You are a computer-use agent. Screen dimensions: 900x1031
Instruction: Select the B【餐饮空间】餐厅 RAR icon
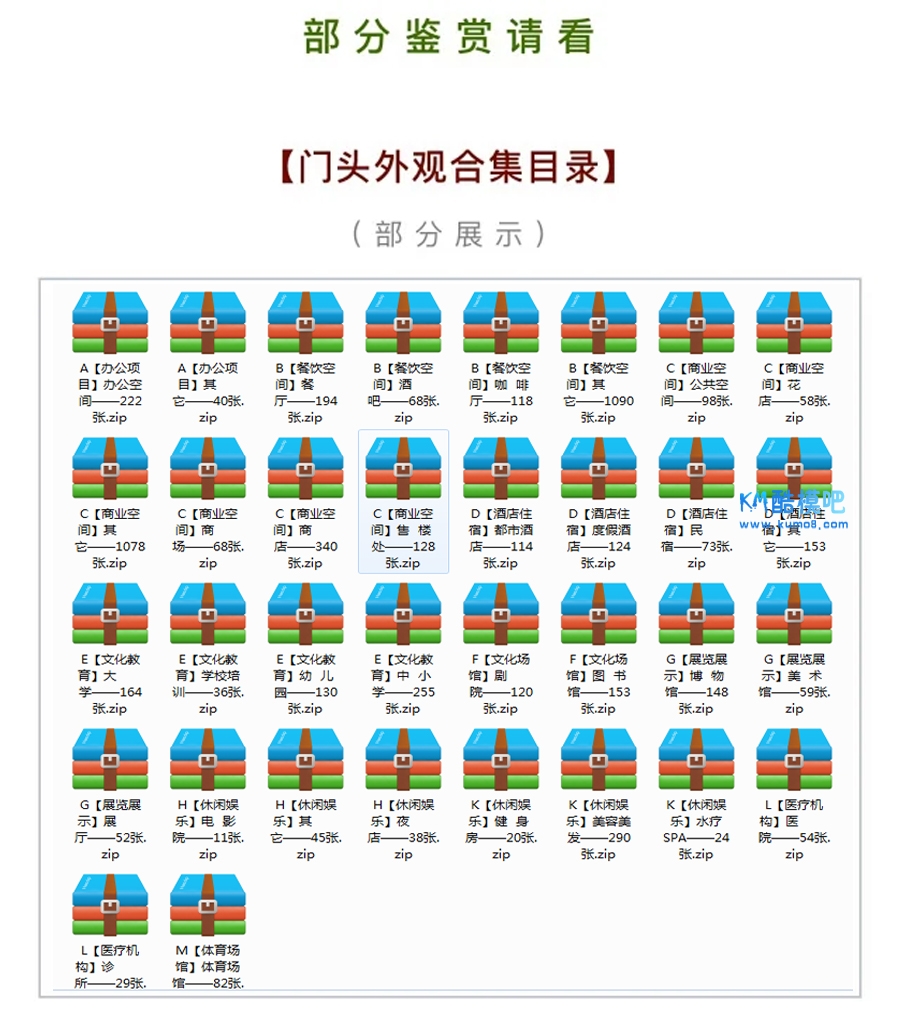click(305, 320)
